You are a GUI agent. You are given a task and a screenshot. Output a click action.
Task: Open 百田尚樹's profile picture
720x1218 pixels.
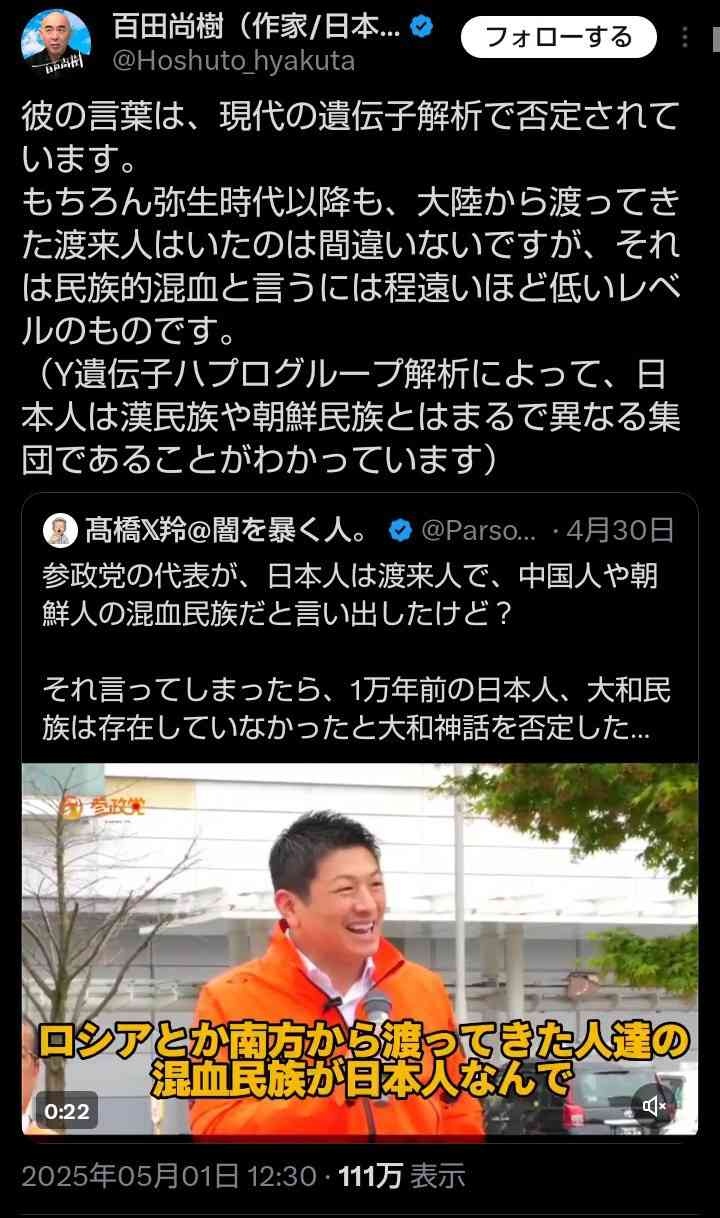tap(56, 43)
